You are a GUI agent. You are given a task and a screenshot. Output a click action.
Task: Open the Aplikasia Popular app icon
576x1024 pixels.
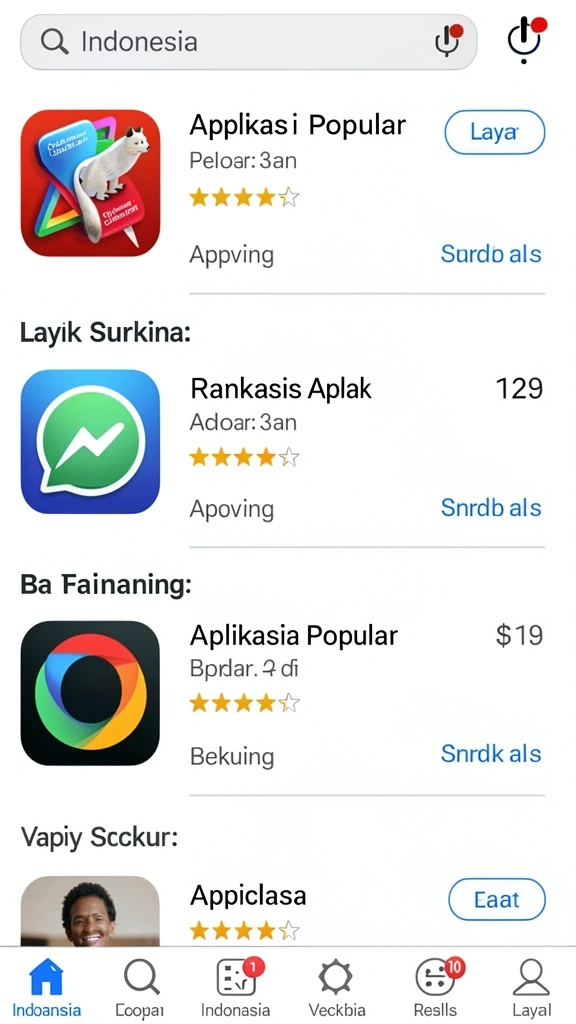tap(90, 693)
